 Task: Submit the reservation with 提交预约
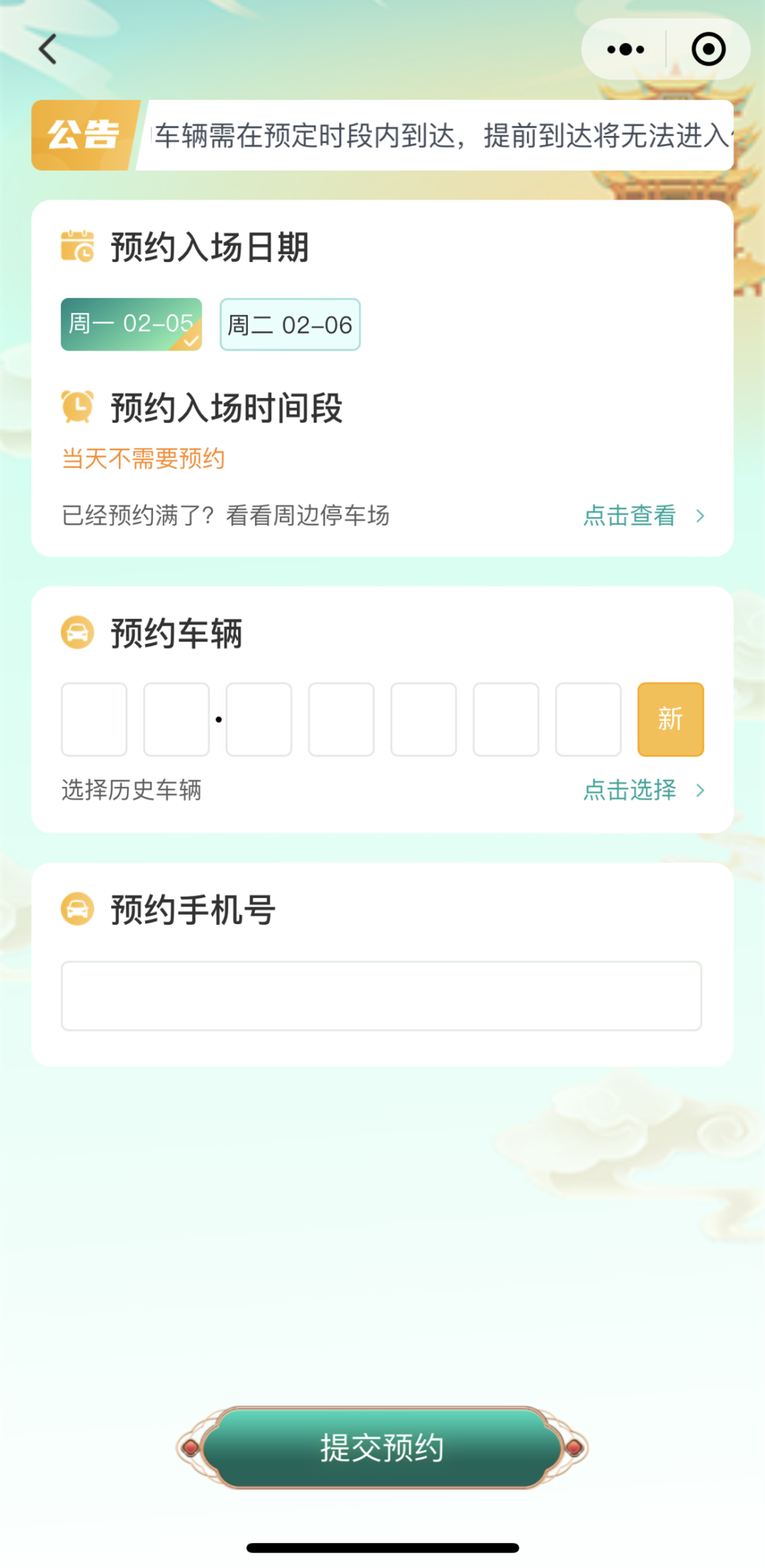point(382,1447)
